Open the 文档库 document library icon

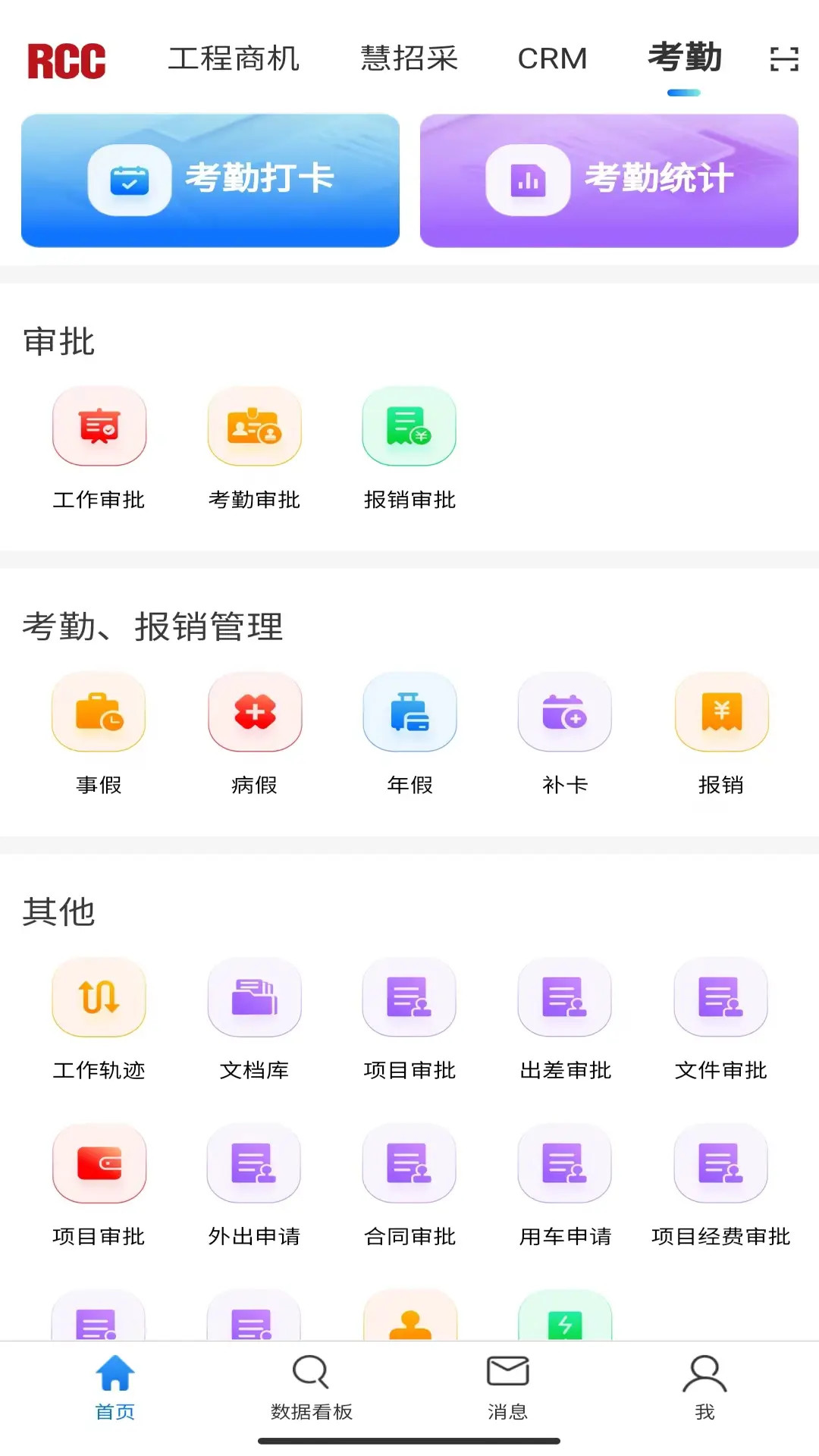255,997
